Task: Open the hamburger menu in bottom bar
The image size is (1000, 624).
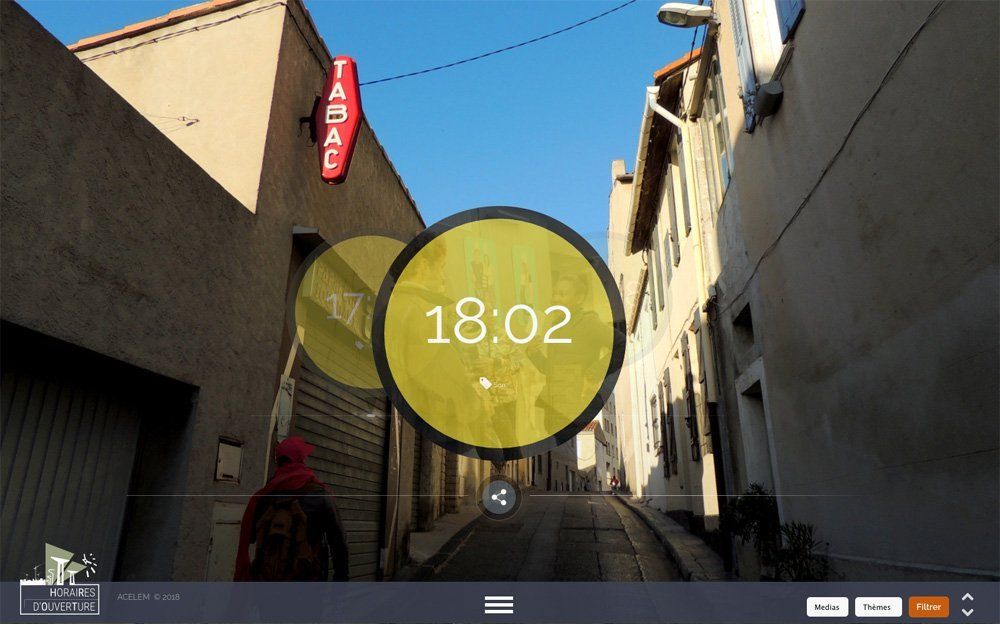Action: (498, 605)
